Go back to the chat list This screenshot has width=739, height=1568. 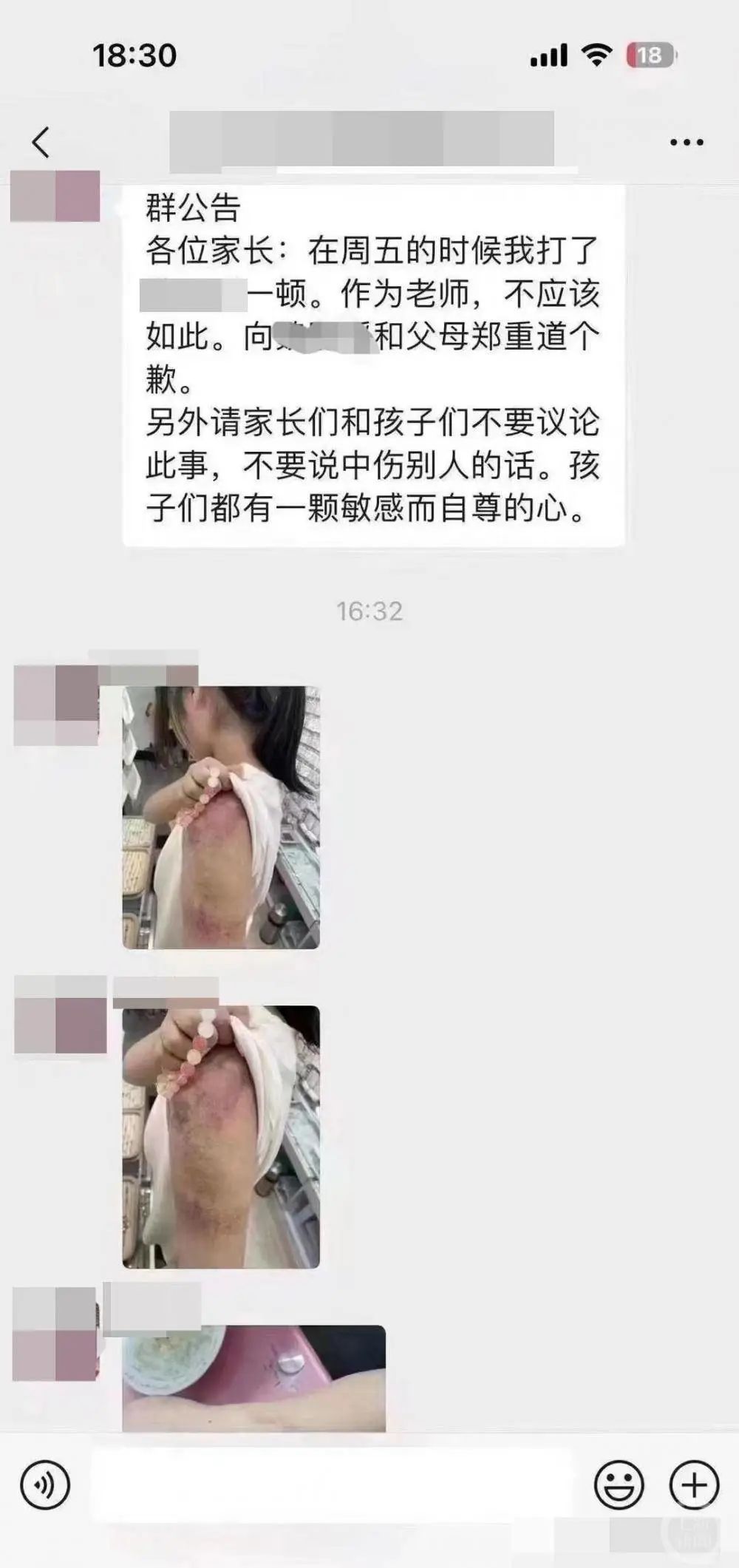tap(41, 142)
